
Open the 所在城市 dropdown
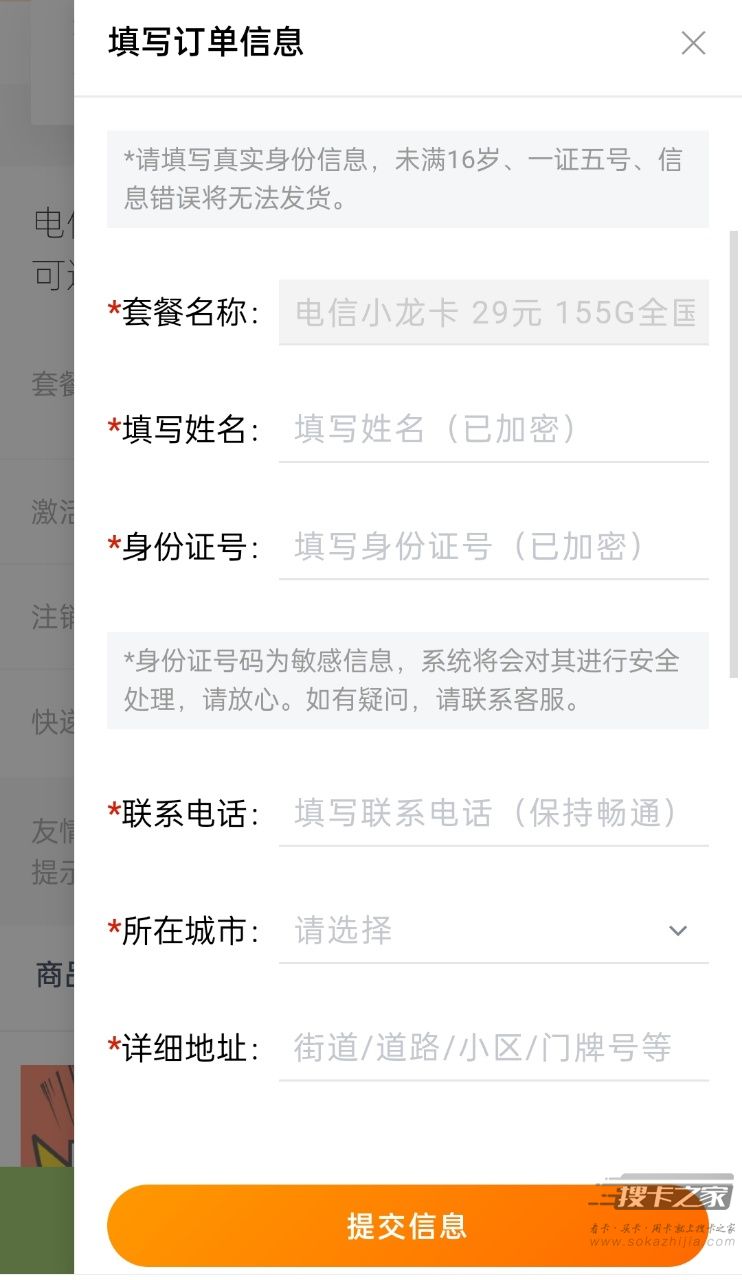[x=493, y=931]
